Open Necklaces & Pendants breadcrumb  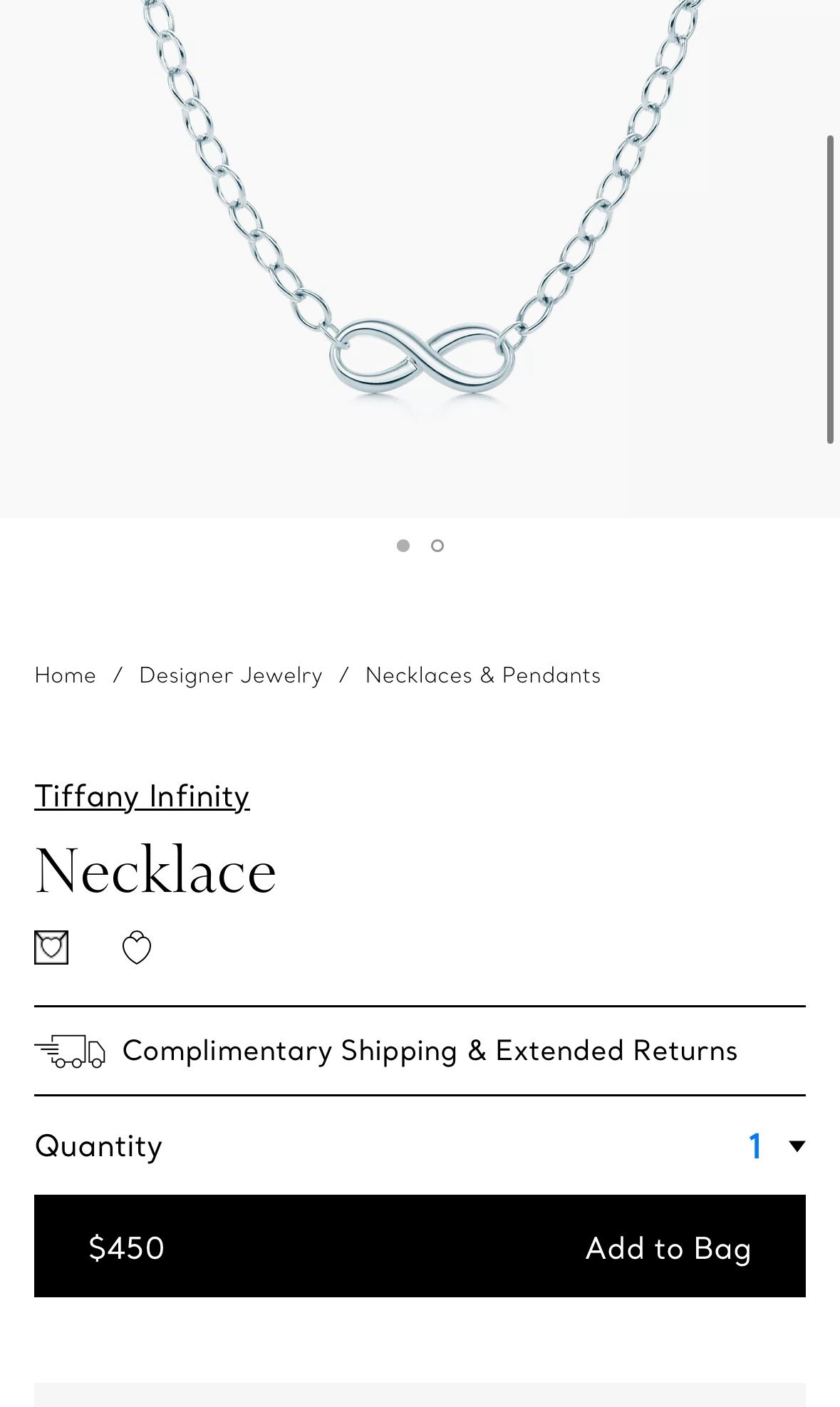click(x=483, y=675)
